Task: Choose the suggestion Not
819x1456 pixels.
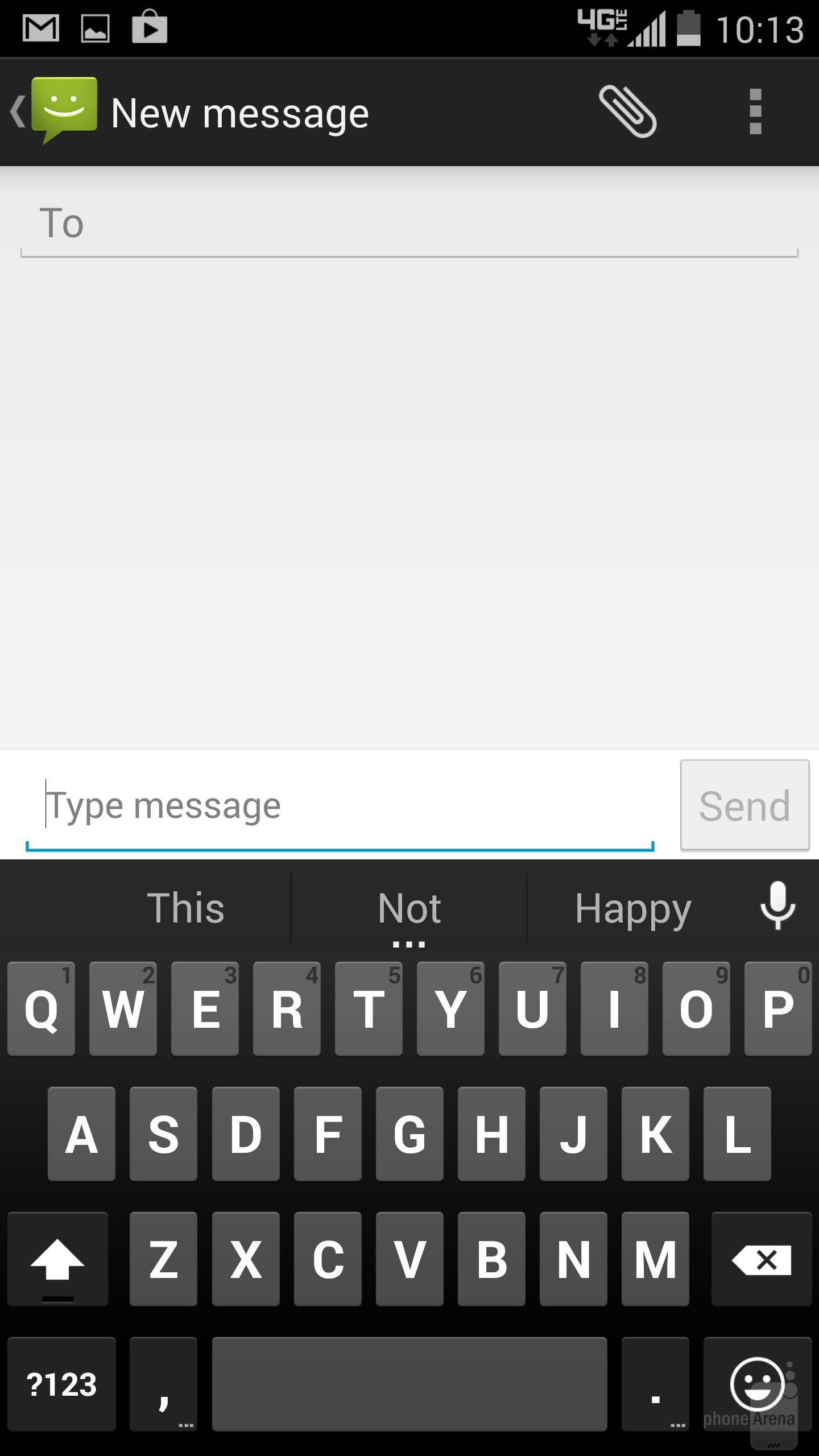Action: point(409,908)
